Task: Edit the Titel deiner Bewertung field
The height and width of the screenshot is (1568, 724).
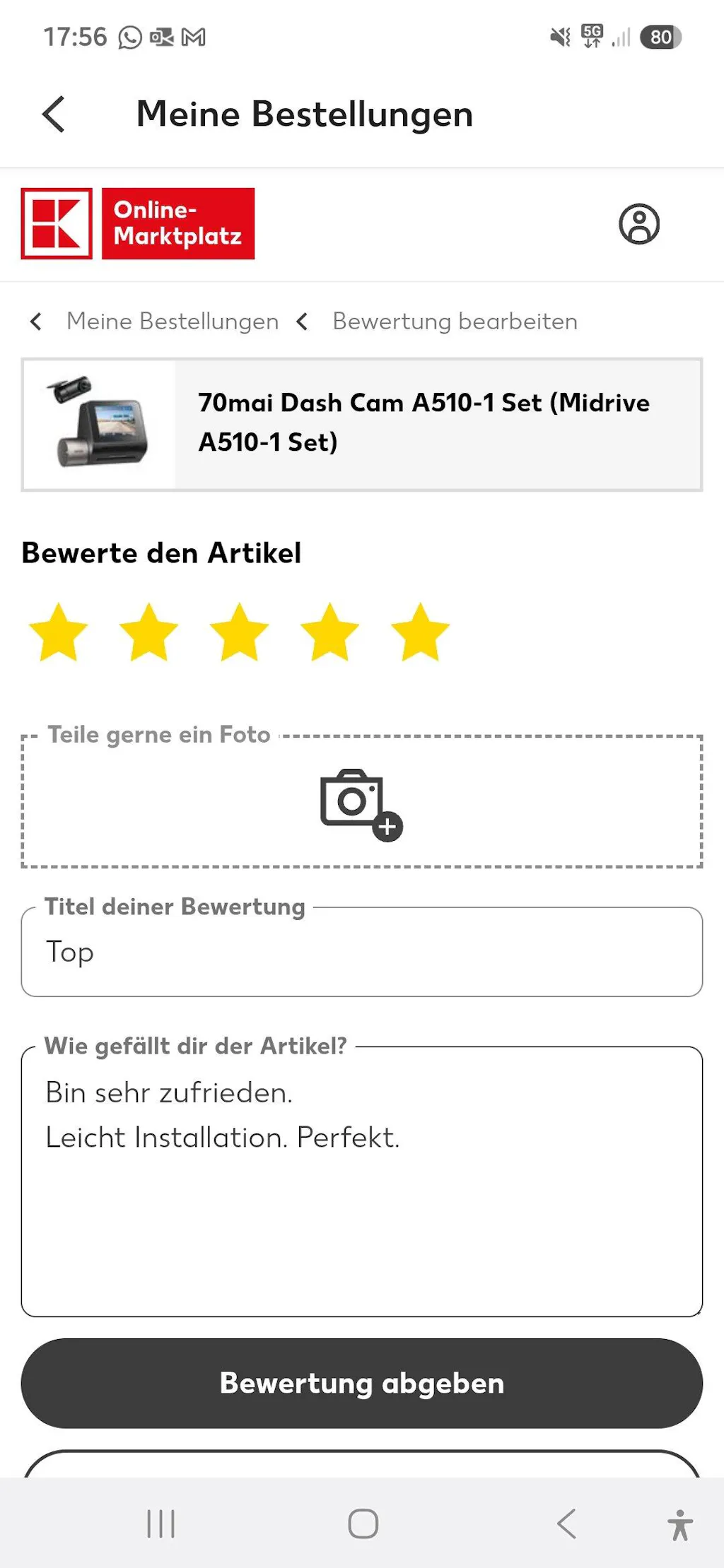Action: click(x=361, y=952)
